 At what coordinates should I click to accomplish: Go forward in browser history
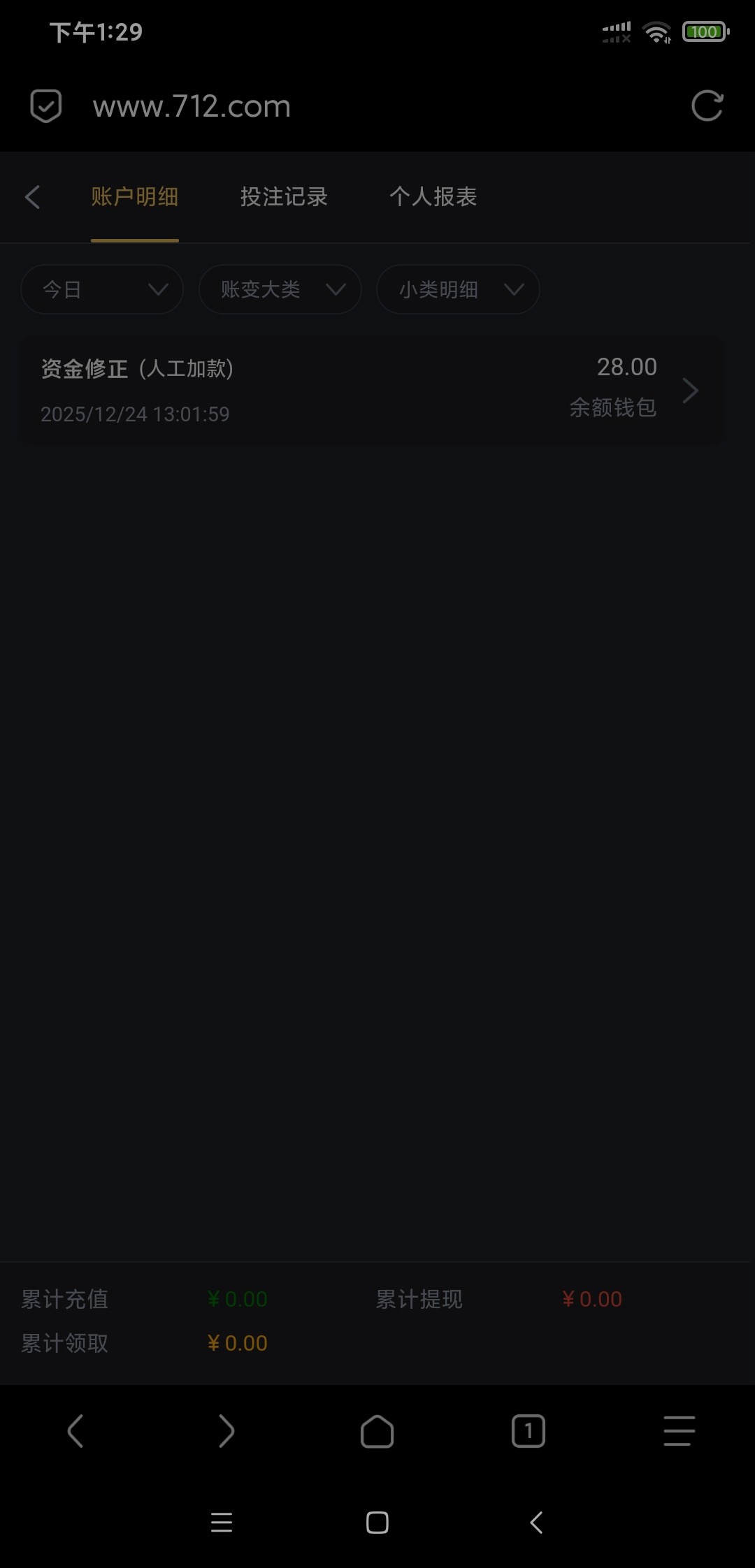[x=226, y=1431]
